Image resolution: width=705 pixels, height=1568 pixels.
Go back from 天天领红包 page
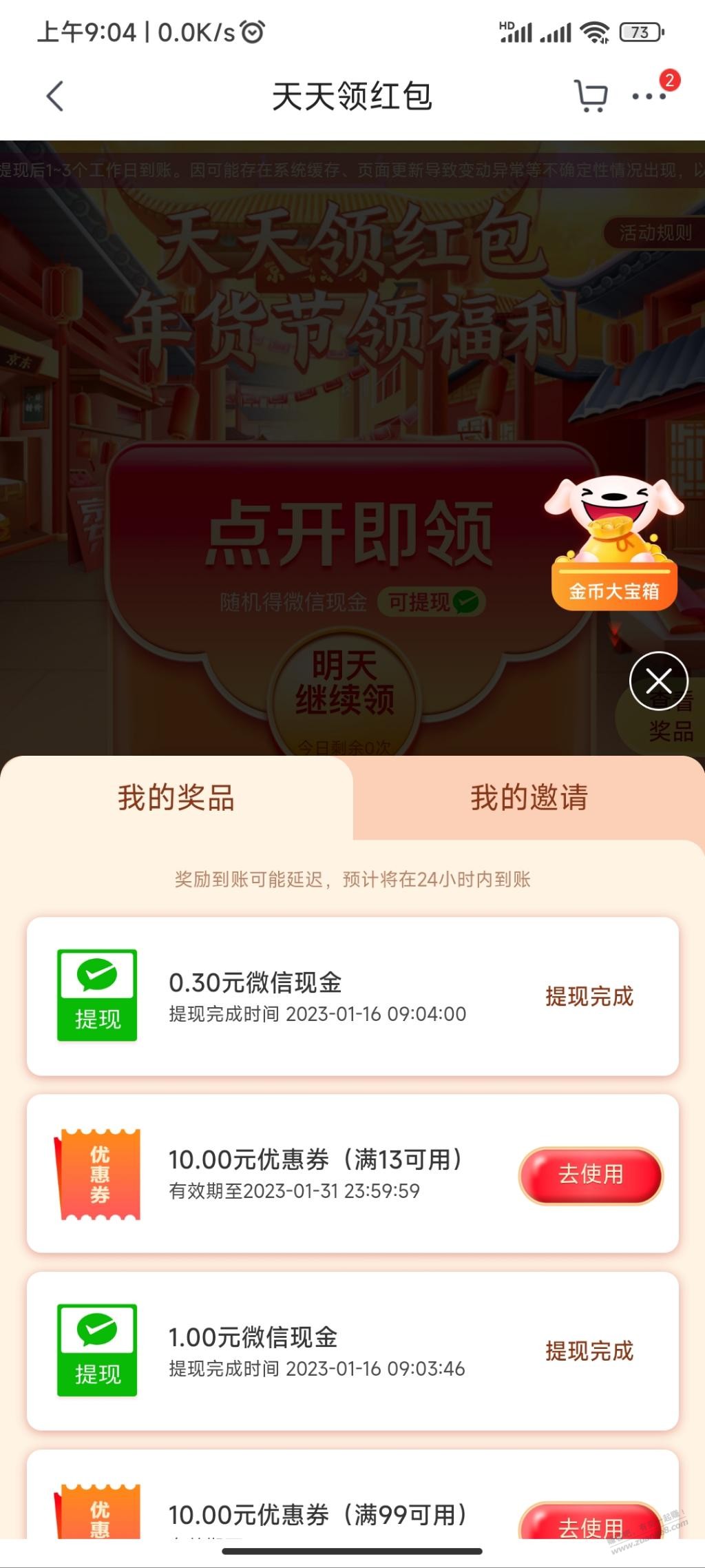tap(55, 96)
